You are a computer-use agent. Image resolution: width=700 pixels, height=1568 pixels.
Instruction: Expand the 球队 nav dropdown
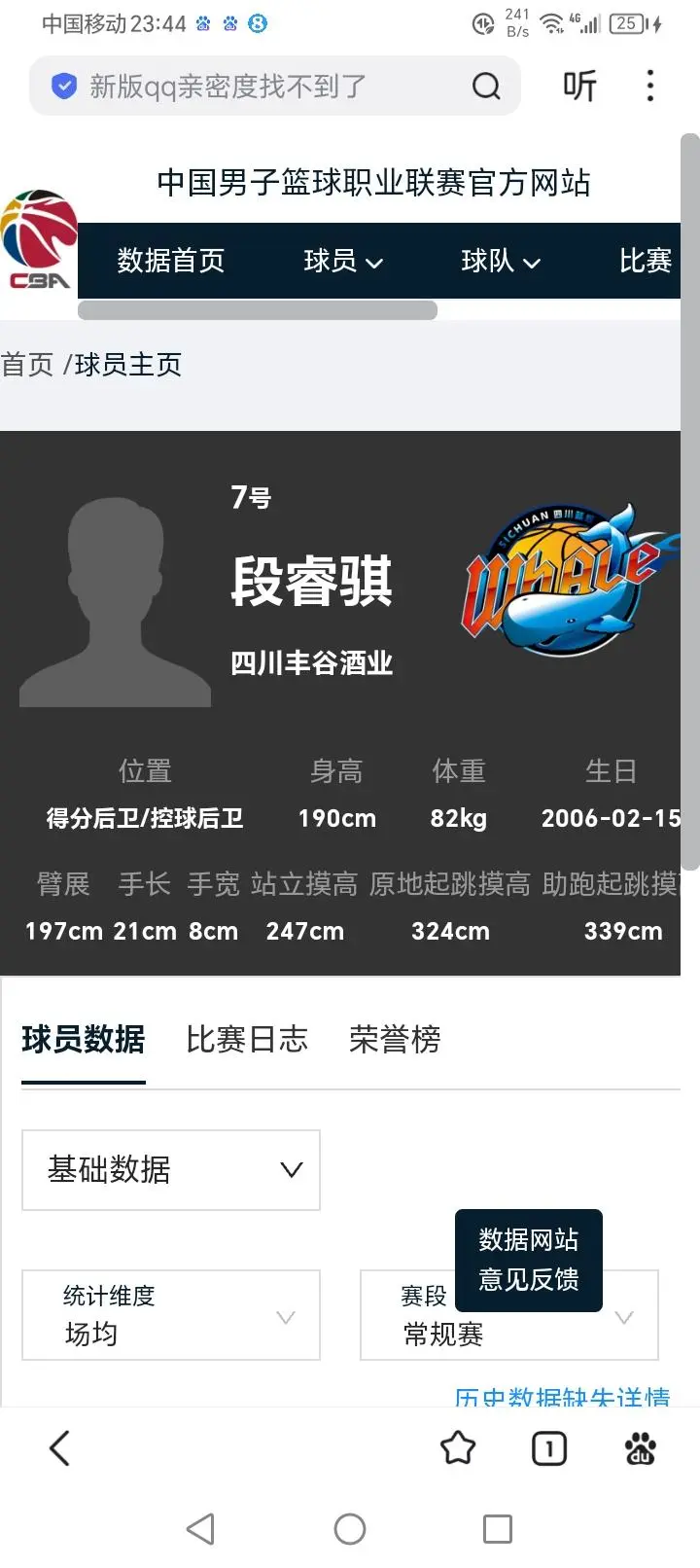[x=501, y=261]
